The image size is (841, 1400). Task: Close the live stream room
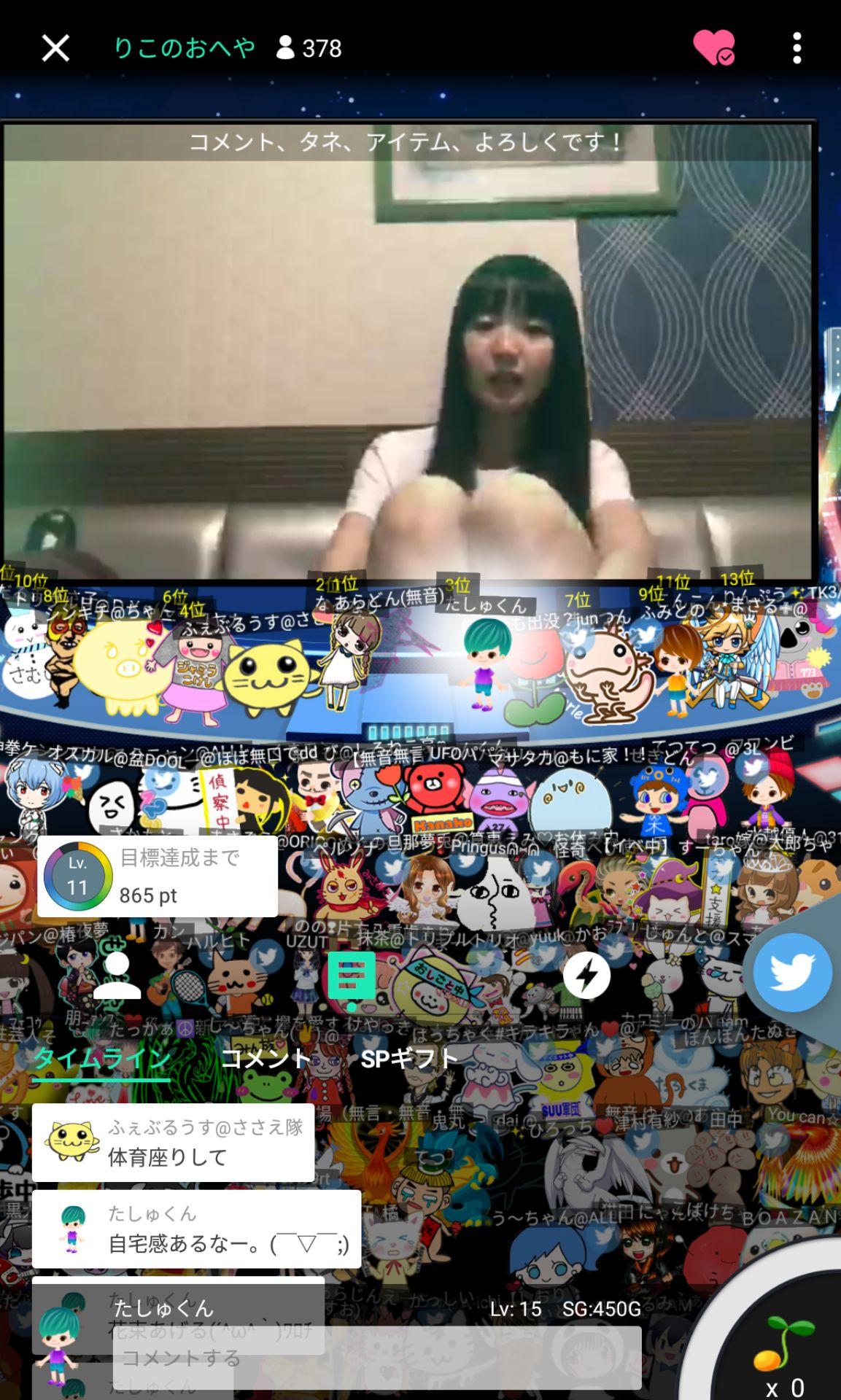(55, 49)
